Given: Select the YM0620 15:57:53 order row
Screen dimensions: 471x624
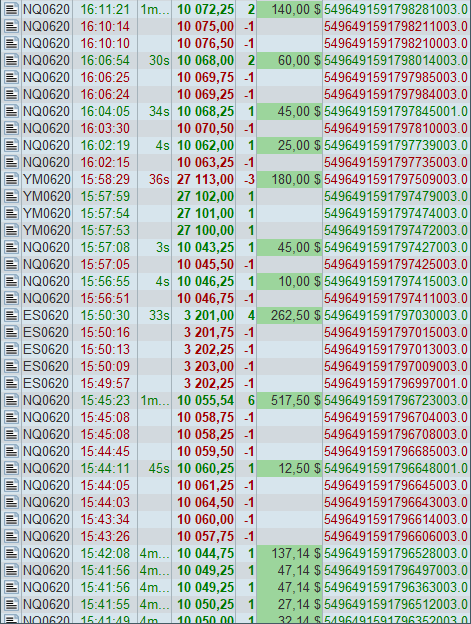Looking at the screenshot, I should coord(236,230).
